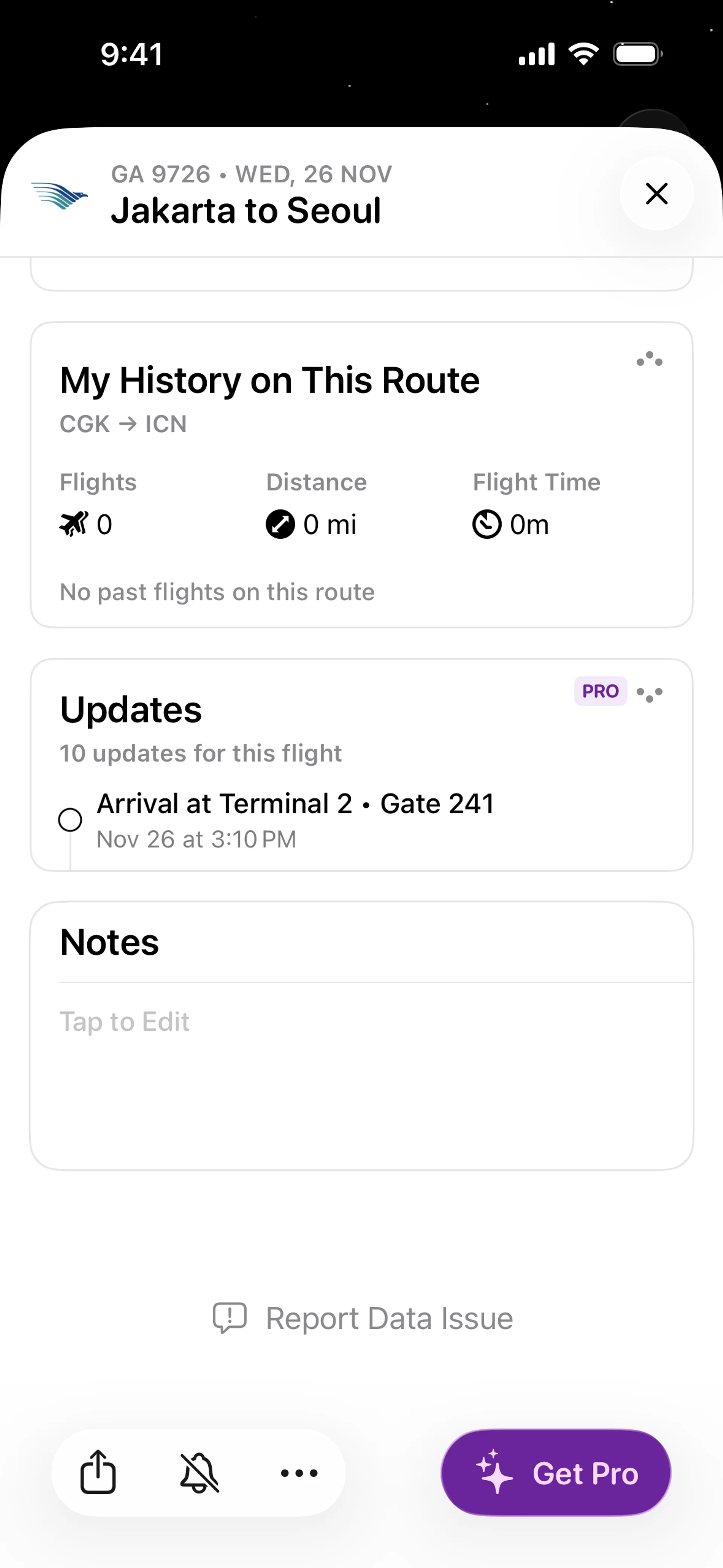Report a data issue

pyautogui.click(x=363, y=1318)
